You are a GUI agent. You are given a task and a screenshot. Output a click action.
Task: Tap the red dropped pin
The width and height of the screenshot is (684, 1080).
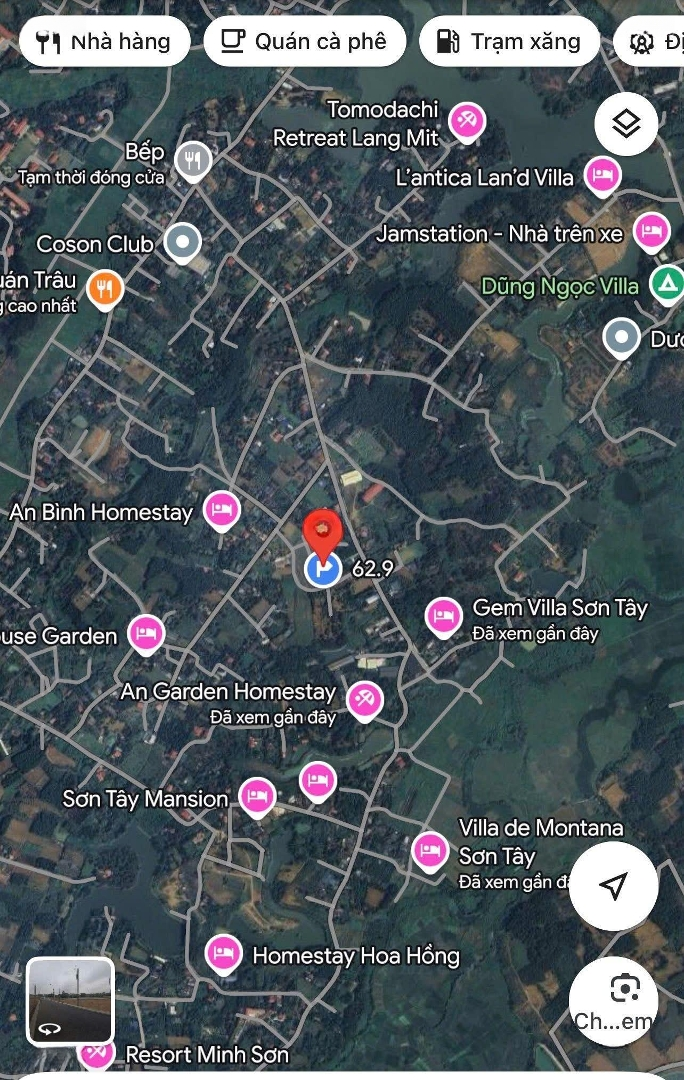point(323,529)
